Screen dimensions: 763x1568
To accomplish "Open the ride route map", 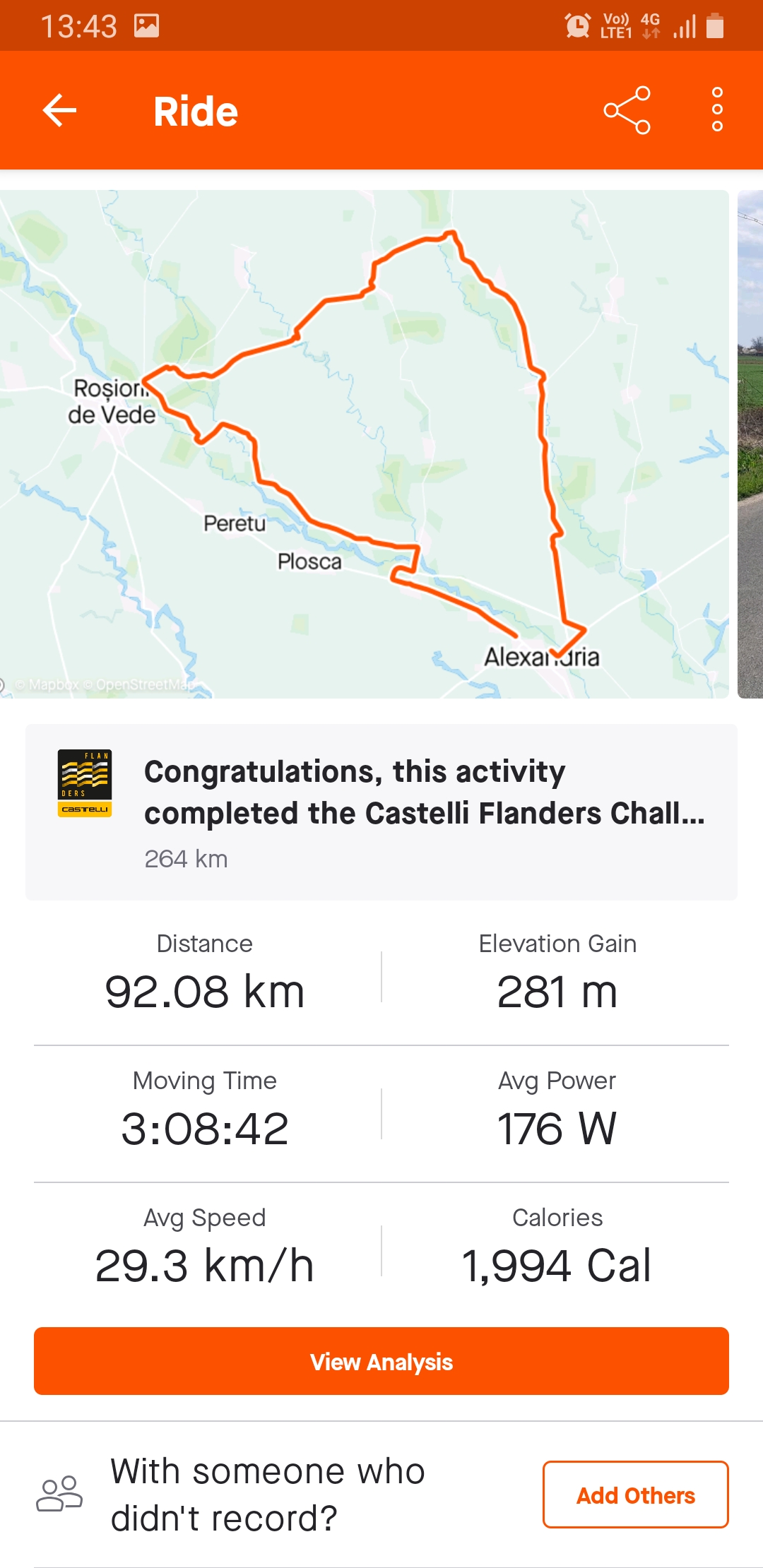I will point(364,444).
